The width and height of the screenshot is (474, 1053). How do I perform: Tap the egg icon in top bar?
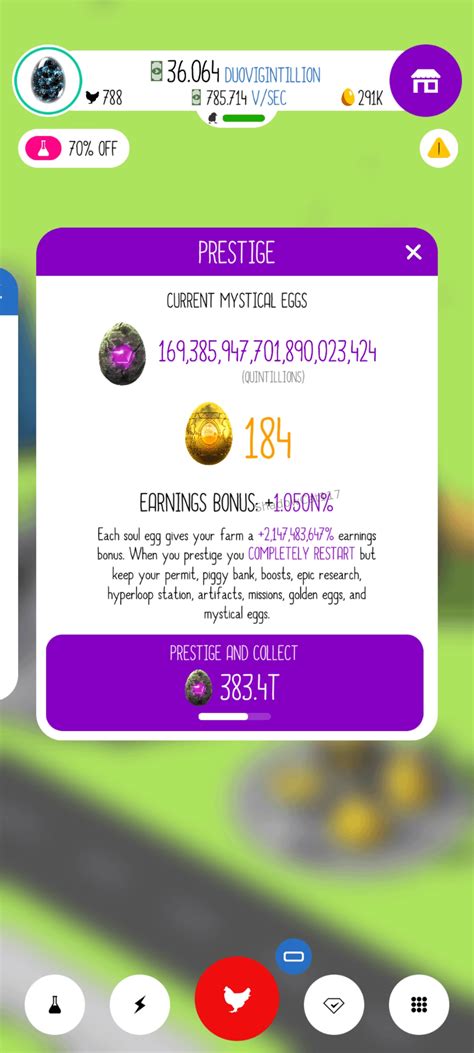(48, 80)
